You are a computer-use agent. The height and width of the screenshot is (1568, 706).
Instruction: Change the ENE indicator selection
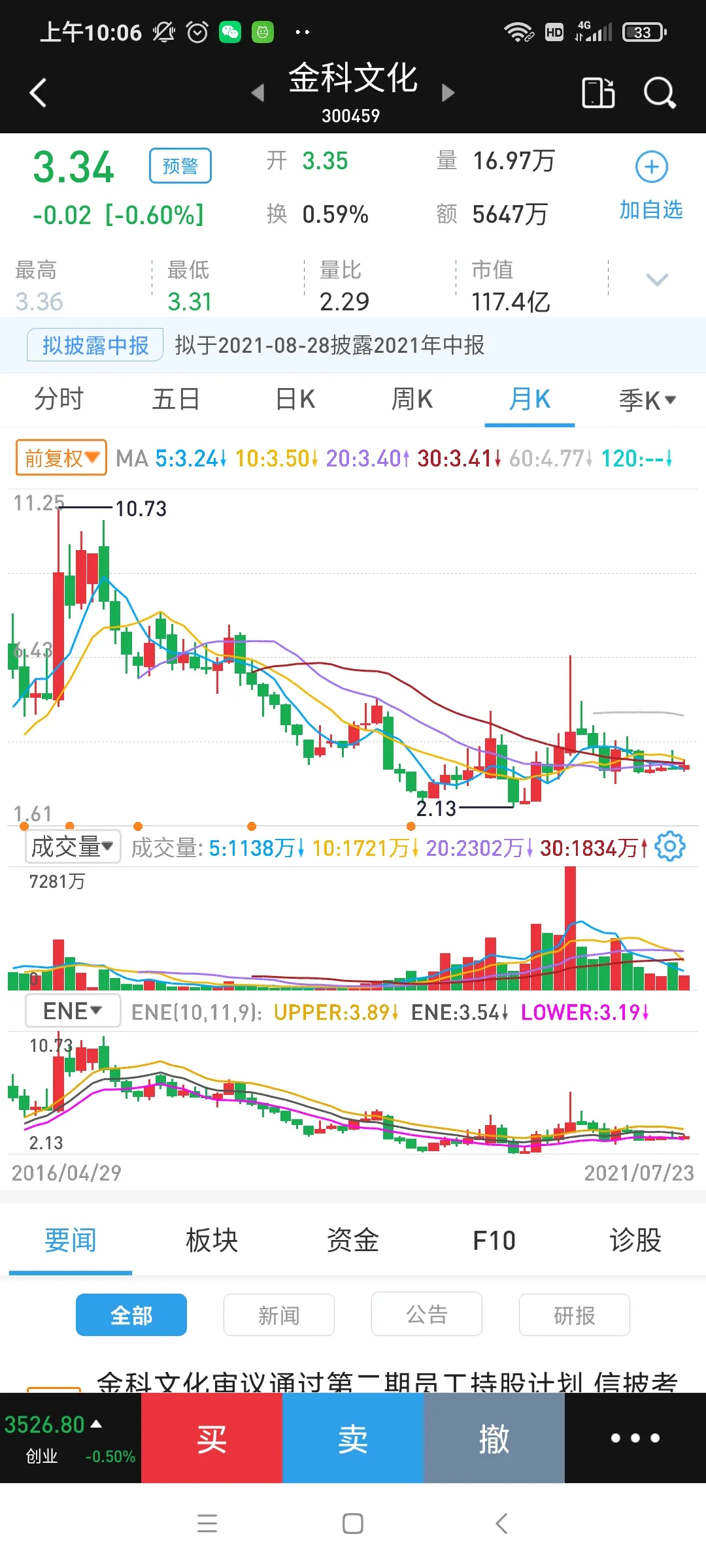[x=73, y=1011]
